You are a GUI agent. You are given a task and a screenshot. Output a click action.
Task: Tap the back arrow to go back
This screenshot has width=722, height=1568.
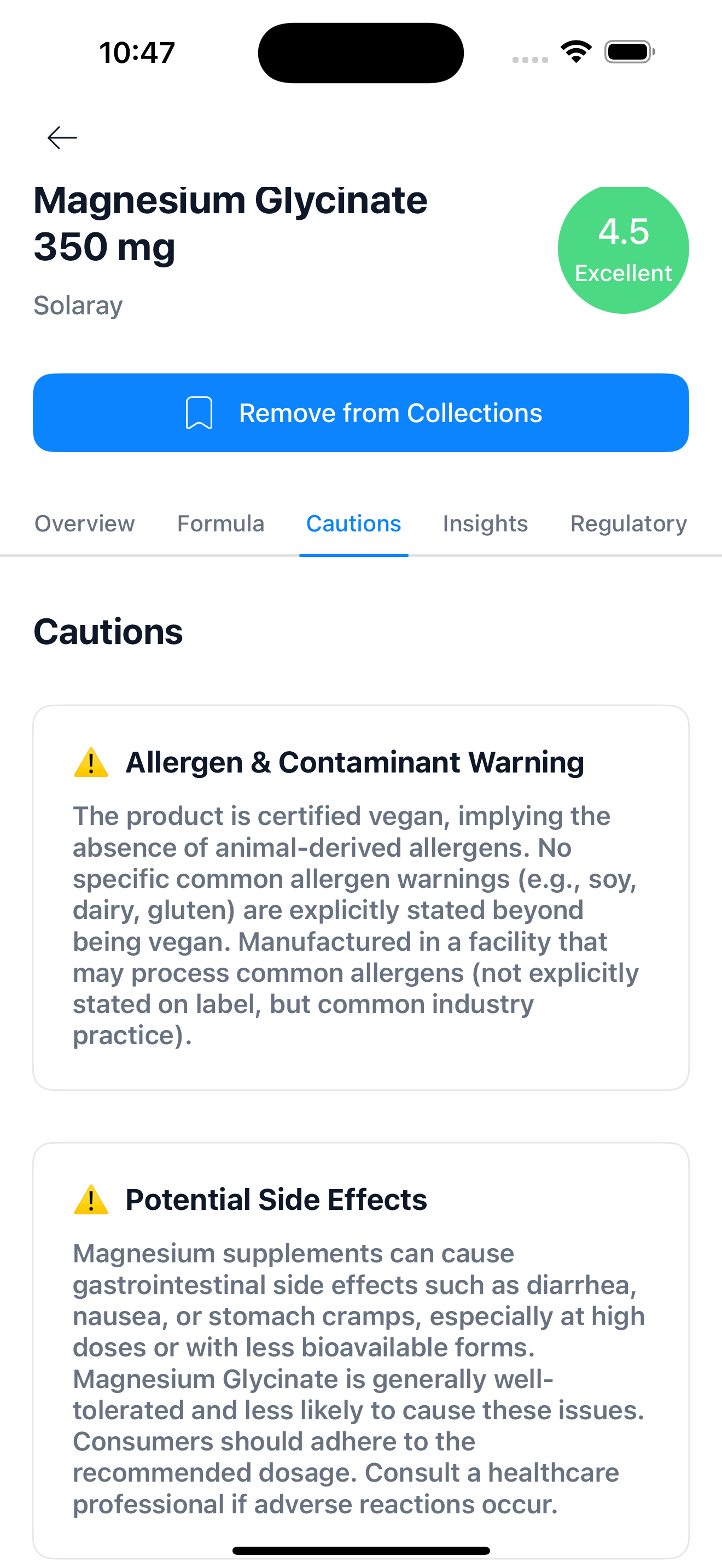coord(61,138)
